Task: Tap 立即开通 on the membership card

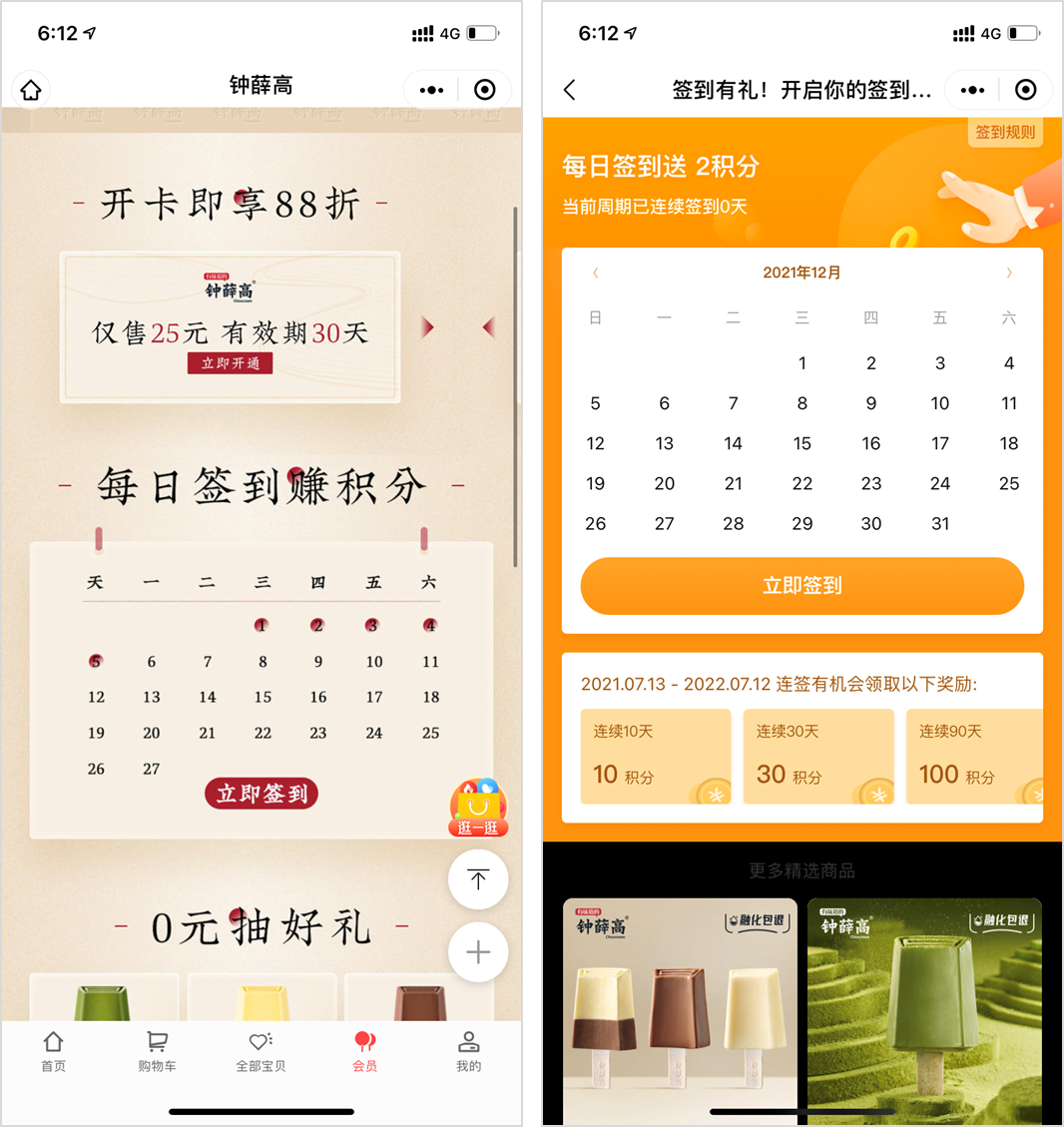Action: (230, 363)
